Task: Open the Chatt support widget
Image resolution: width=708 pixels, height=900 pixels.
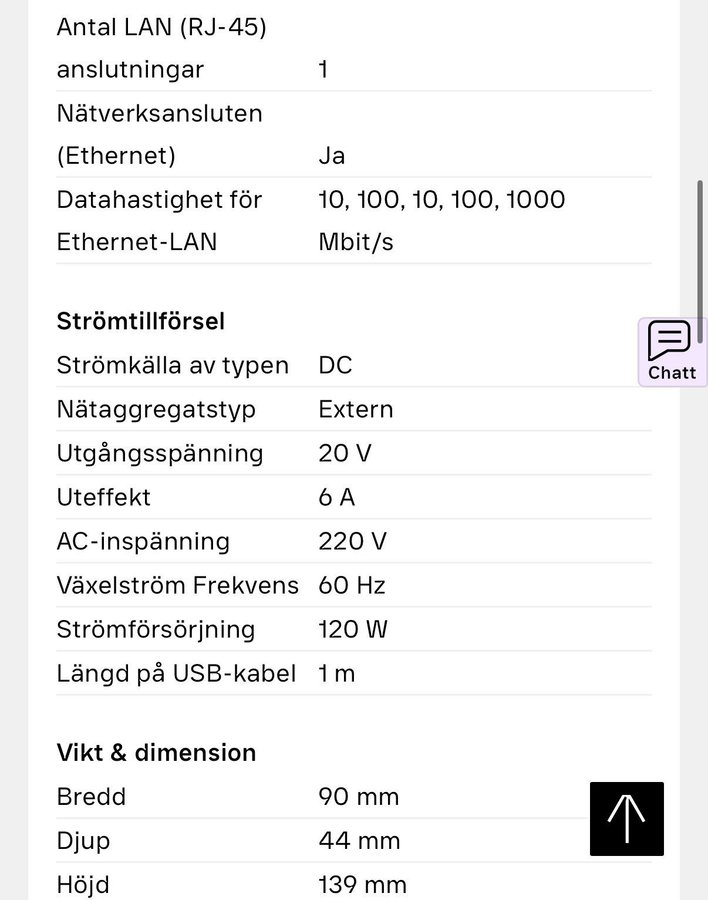Action: [671, 352]
